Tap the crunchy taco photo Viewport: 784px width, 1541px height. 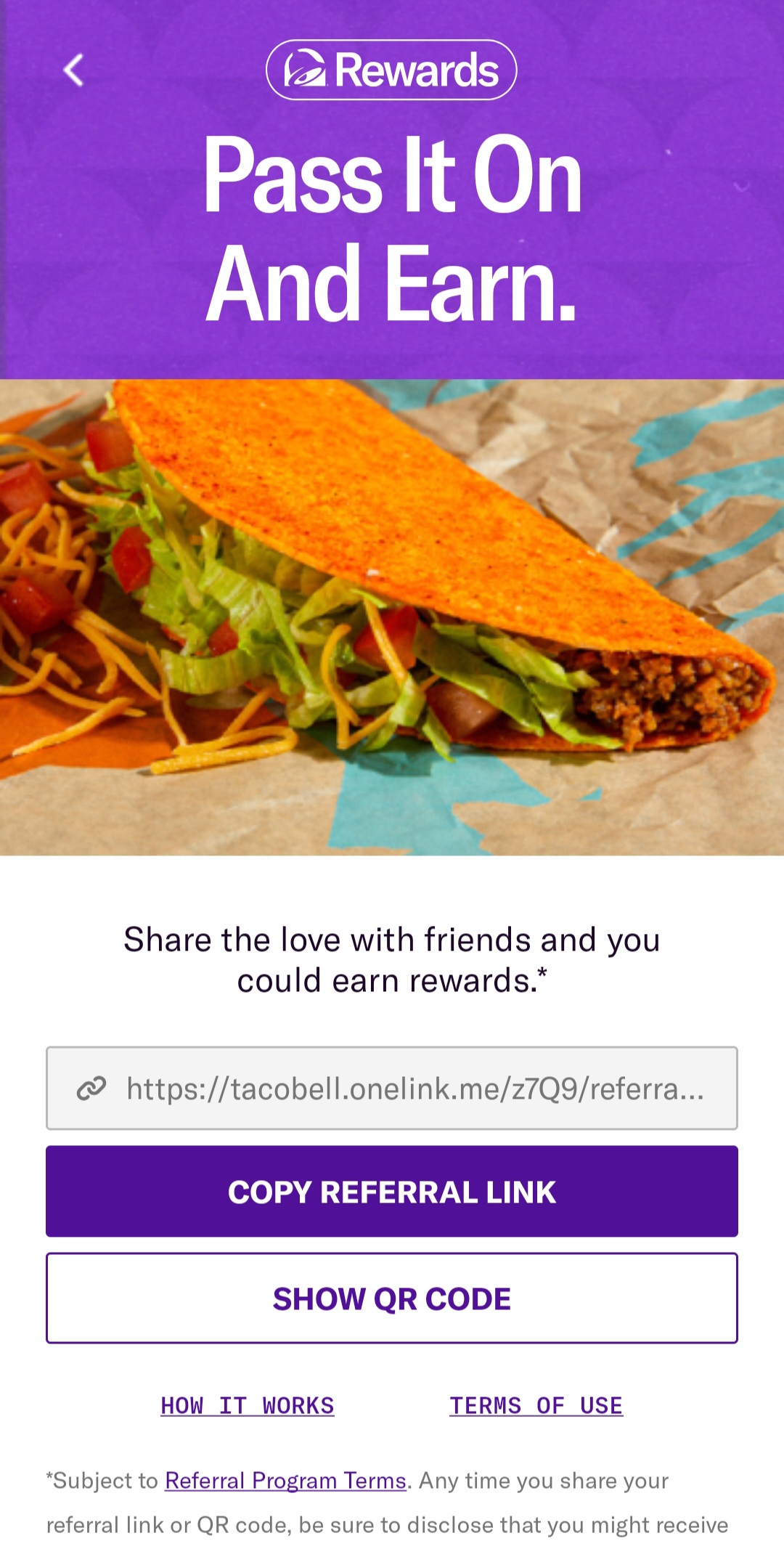[x=392, y=617]
